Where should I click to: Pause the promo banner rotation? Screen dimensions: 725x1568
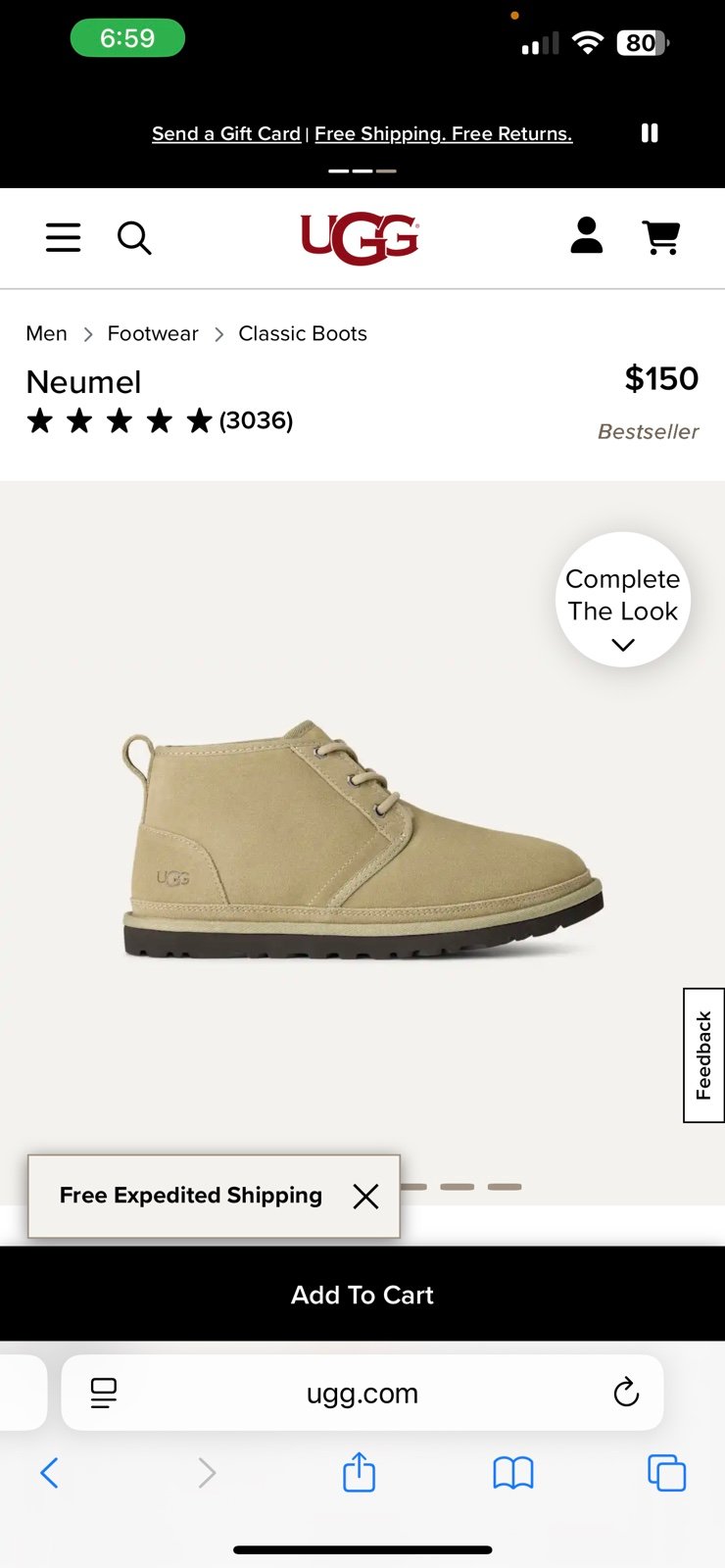click(x=650, y=133)
